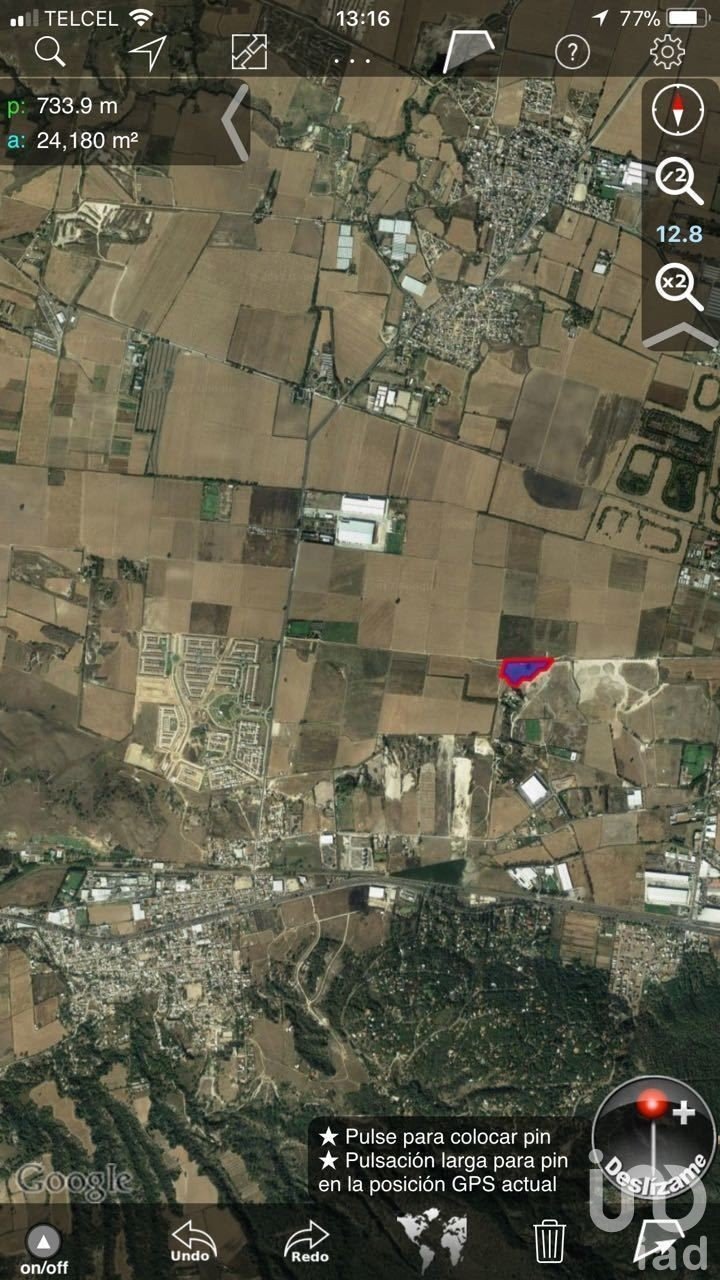Select the polygon area shape tool
The height and width of the screenshot is (1280, 720).
469,52
